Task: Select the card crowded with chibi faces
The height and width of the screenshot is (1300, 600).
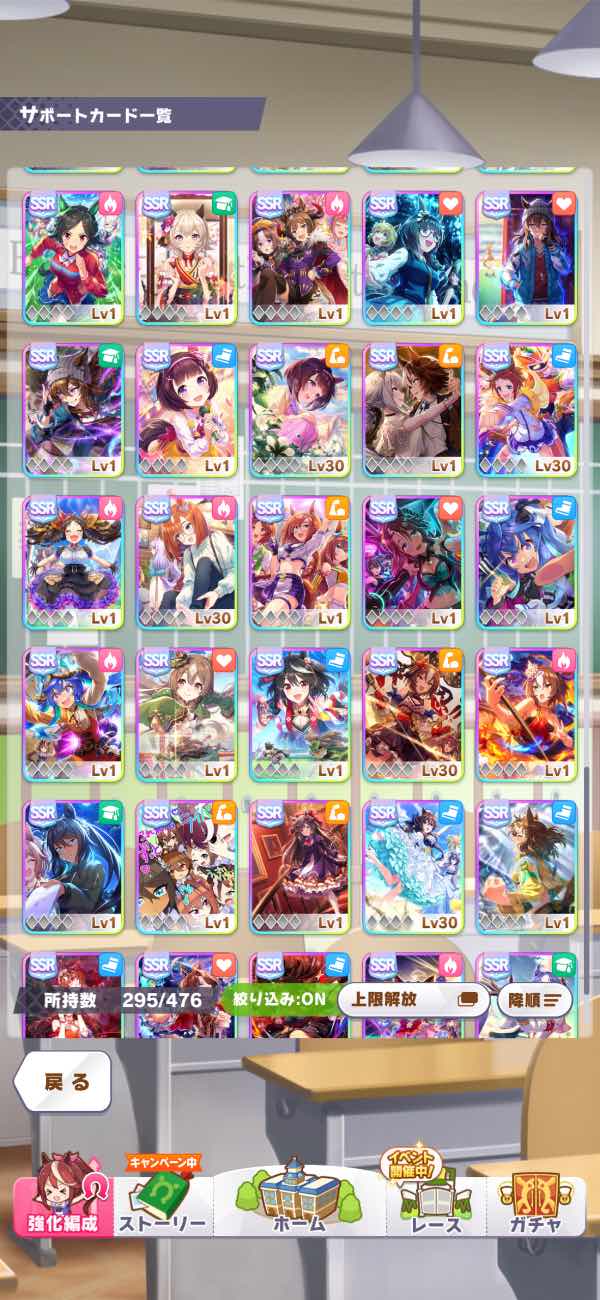Action: coord(187,865)
